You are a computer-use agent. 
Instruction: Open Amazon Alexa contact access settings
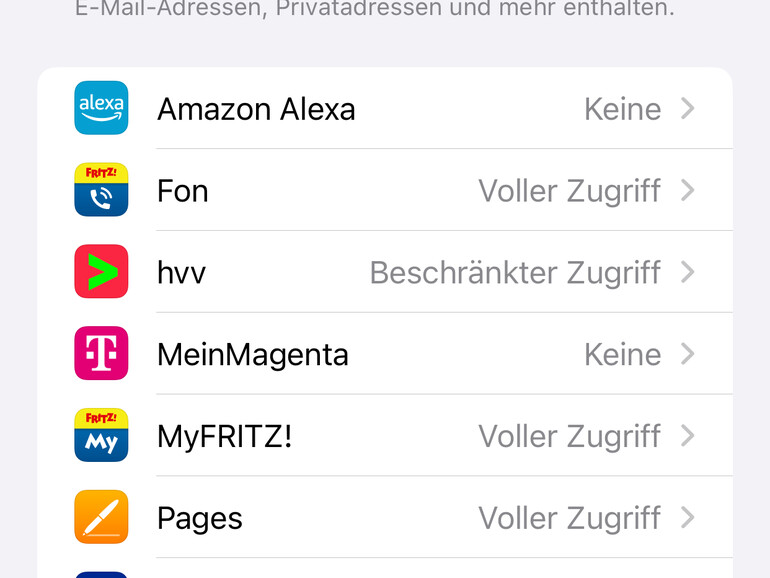click(385, 108)
